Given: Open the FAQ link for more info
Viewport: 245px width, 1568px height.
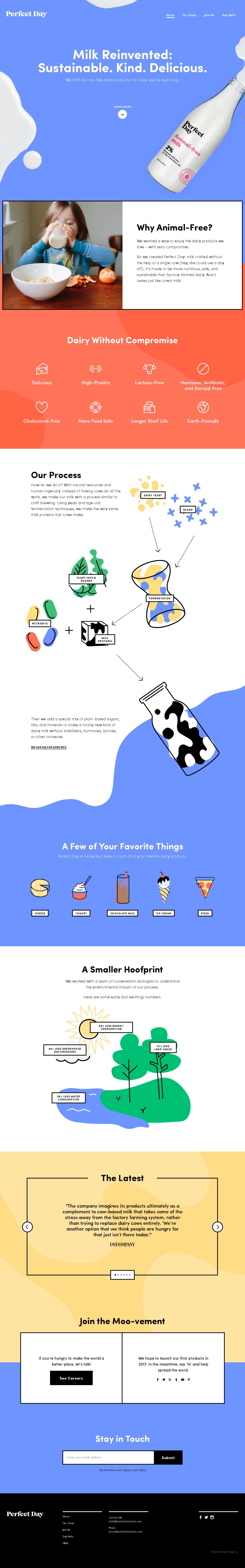Looking at the screenshot, I should 49,747.
